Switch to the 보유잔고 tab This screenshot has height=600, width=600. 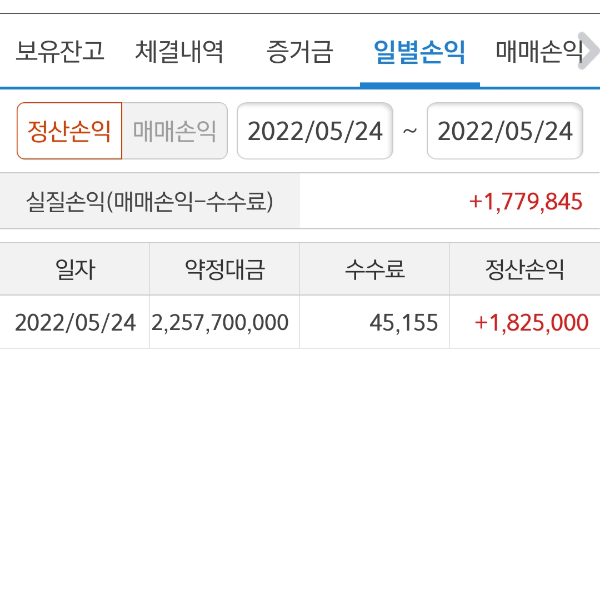pyautogui.click(x=60, y=52)
